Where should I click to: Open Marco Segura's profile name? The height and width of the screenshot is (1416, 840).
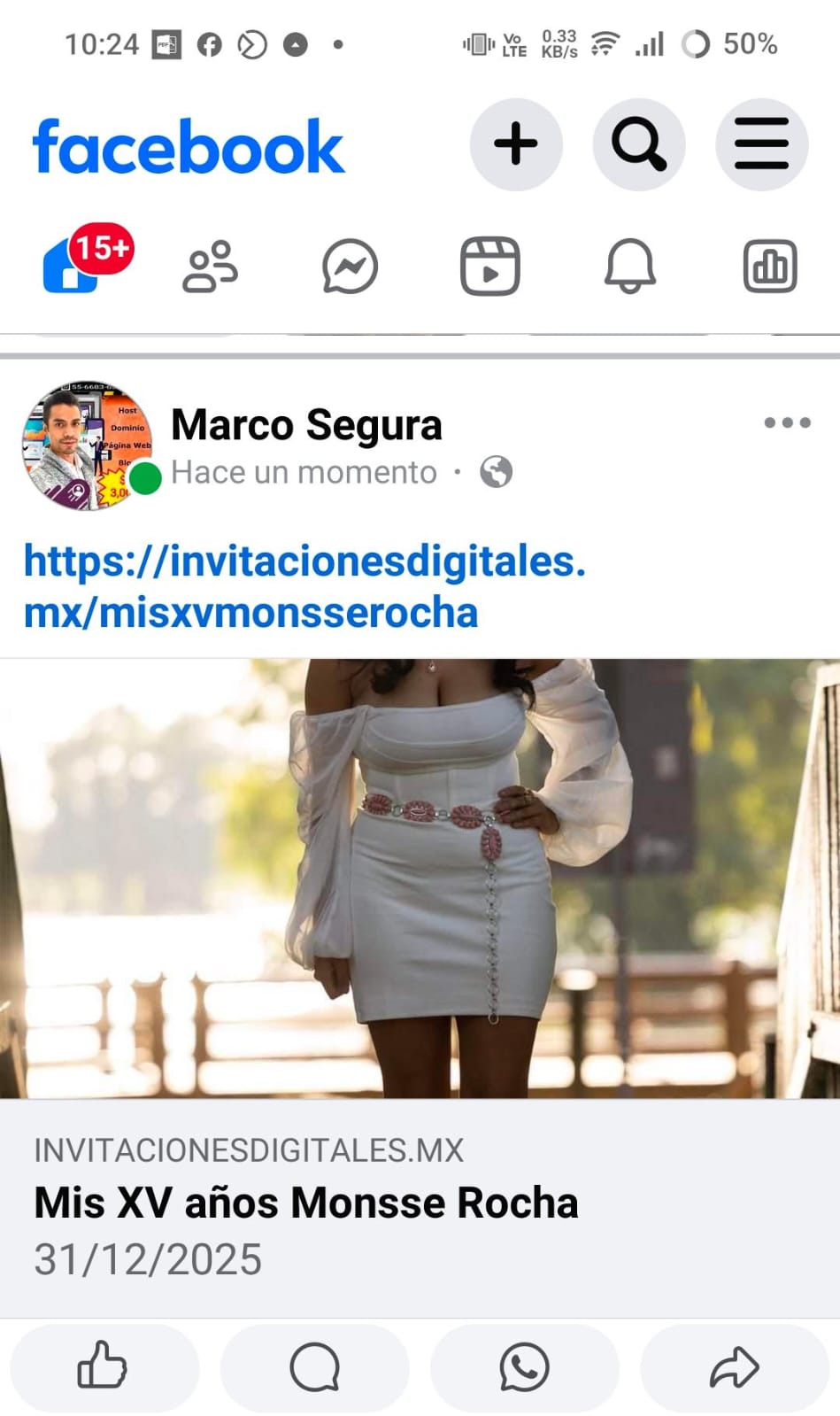306,425
